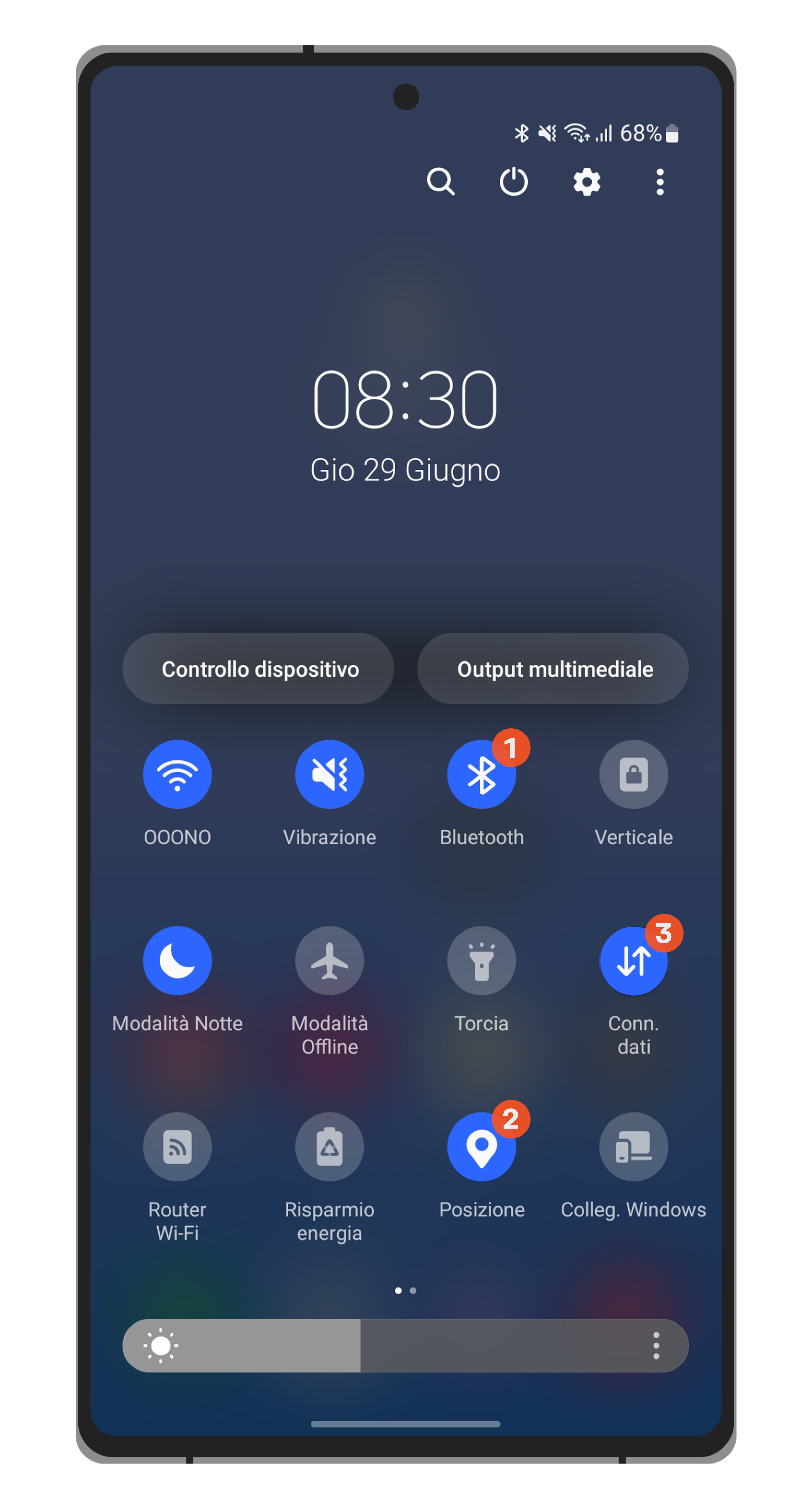Screen dimensions: 812x1509
Task: Turn on Risparmio energia
Action: [329, 1147]
